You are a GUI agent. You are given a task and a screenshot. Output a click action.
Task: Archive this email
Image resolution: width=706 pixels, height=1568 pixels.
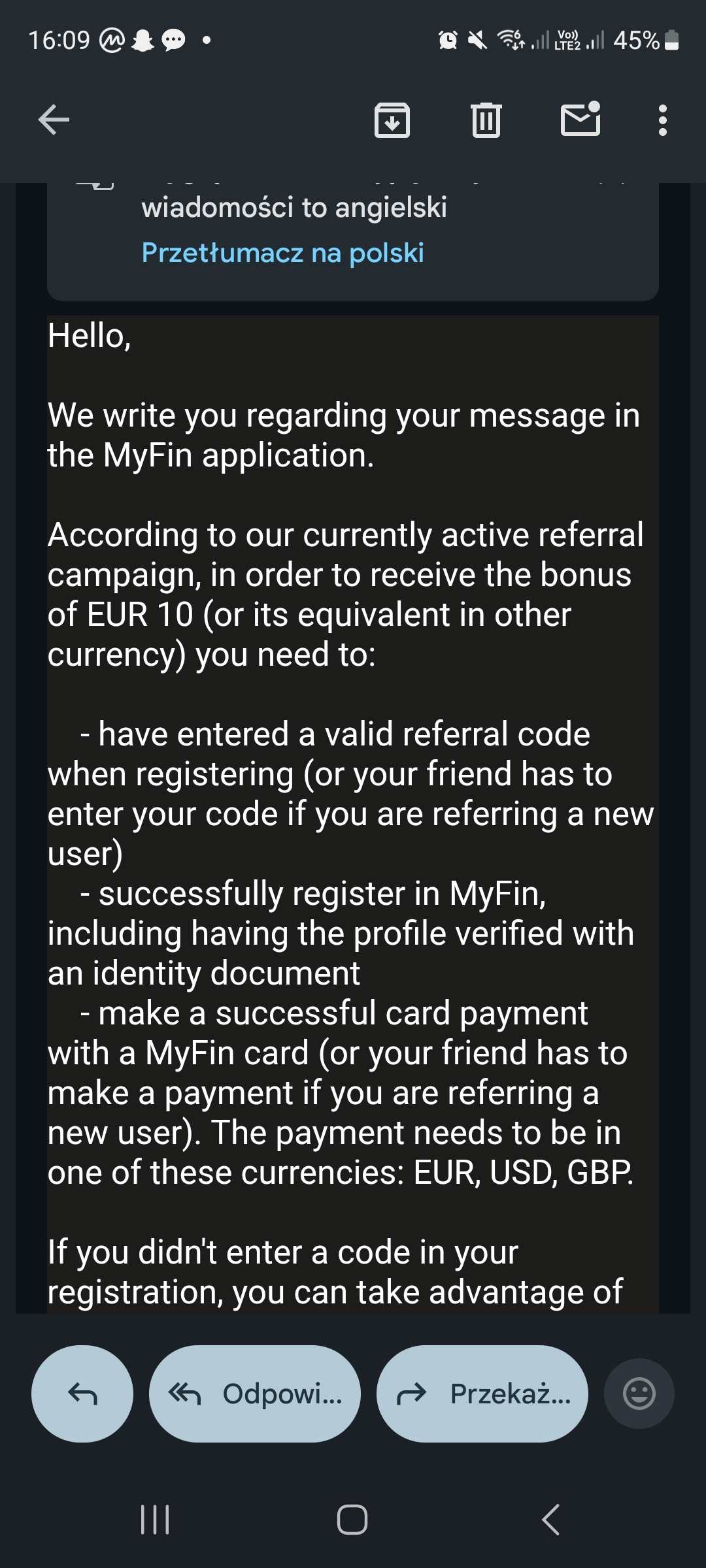(x=392, y=120)
